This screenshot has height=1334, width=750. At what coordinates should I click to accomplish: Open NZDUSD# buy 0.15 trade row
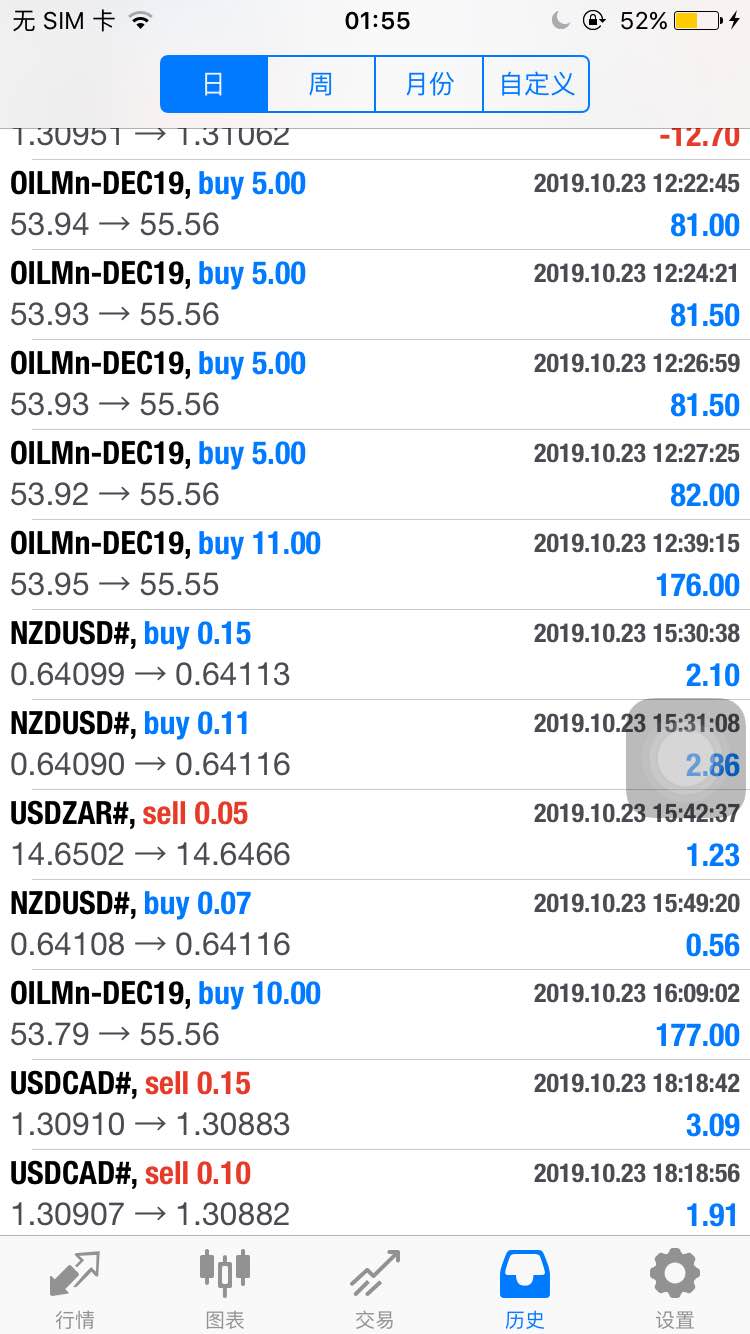(x=375, y=654)
